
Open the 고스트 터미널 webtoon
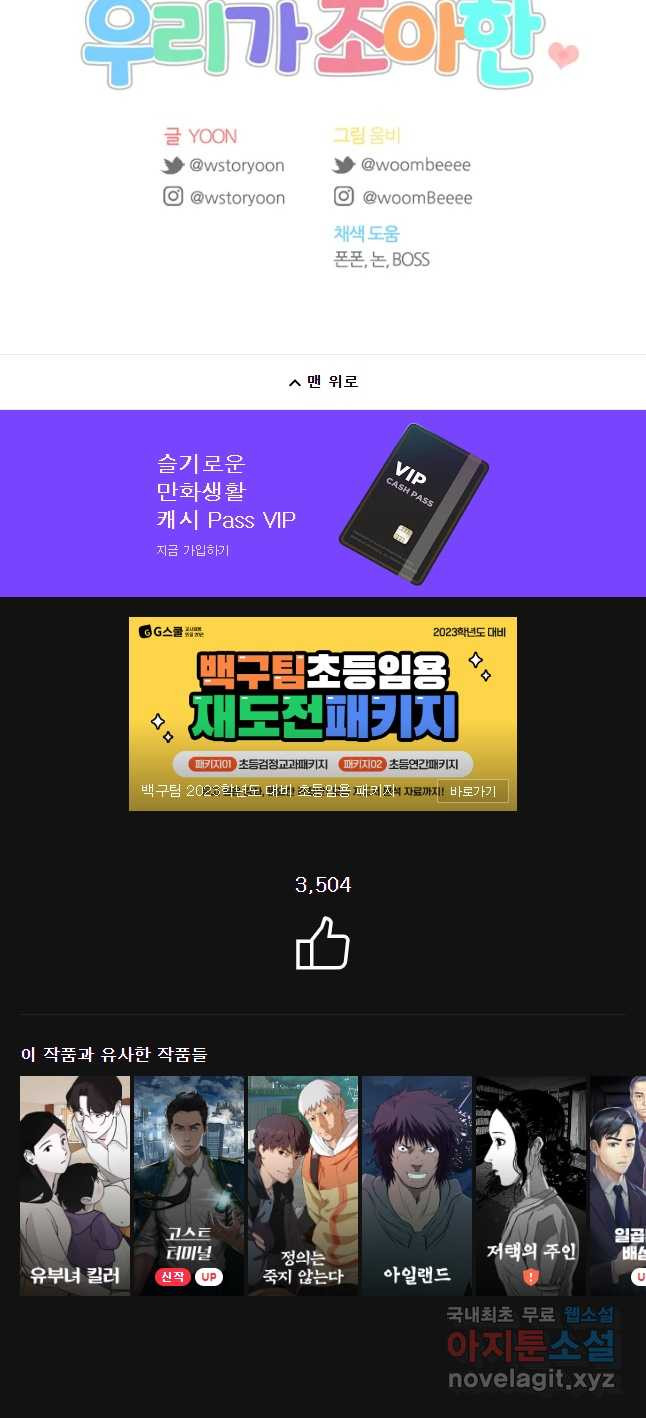[189, 1185]
